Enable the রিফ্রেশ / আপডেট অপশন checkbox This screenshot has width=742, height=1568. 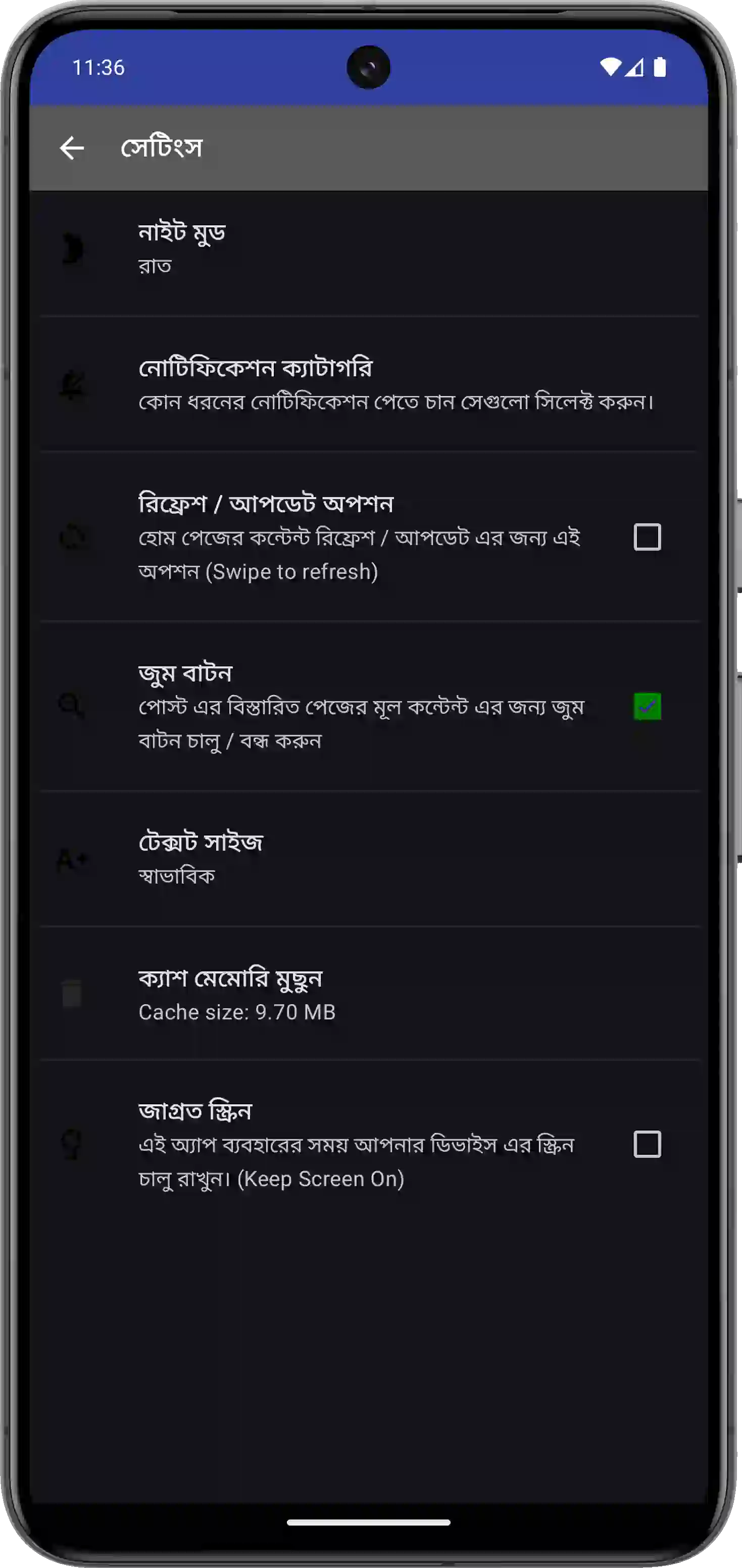(x=647, y=537)
